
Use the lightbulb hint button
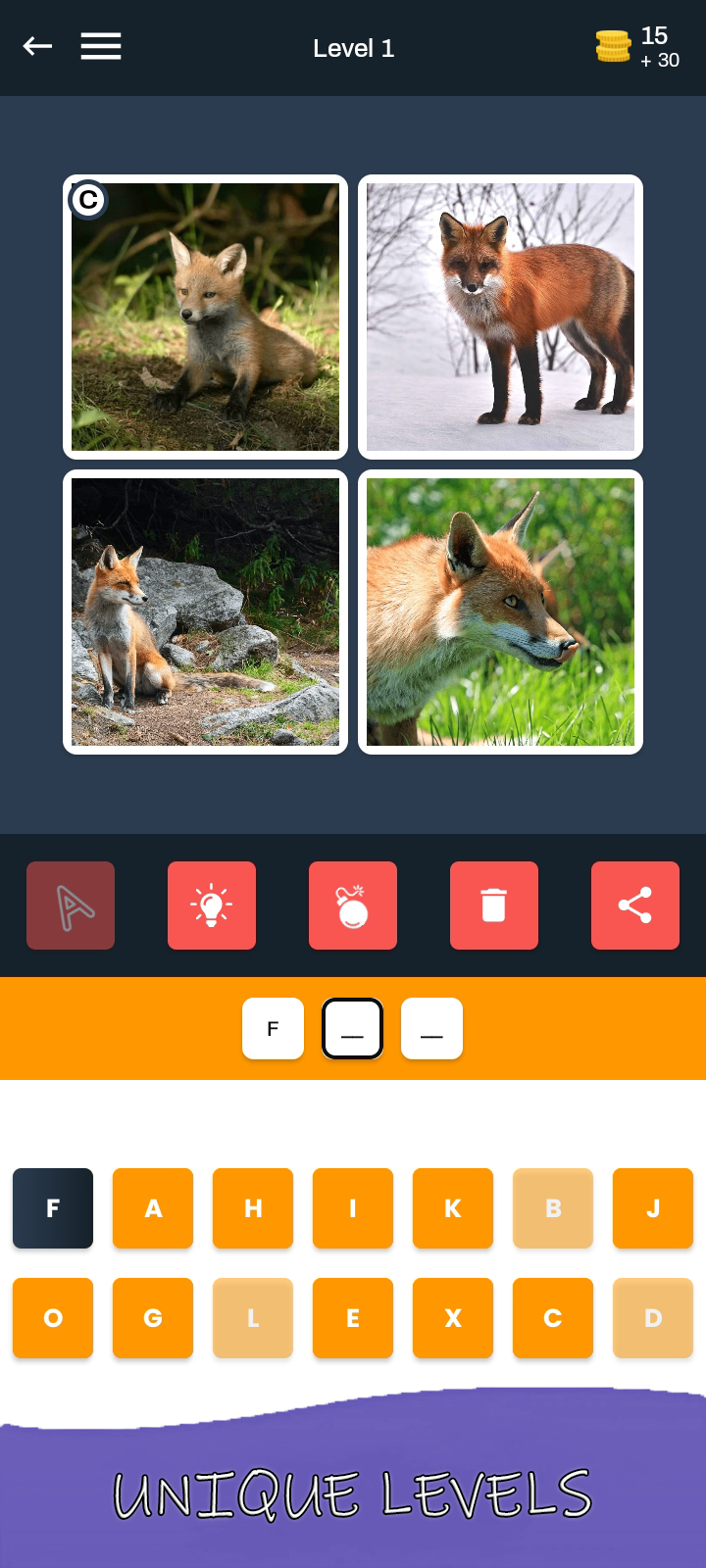212,906
